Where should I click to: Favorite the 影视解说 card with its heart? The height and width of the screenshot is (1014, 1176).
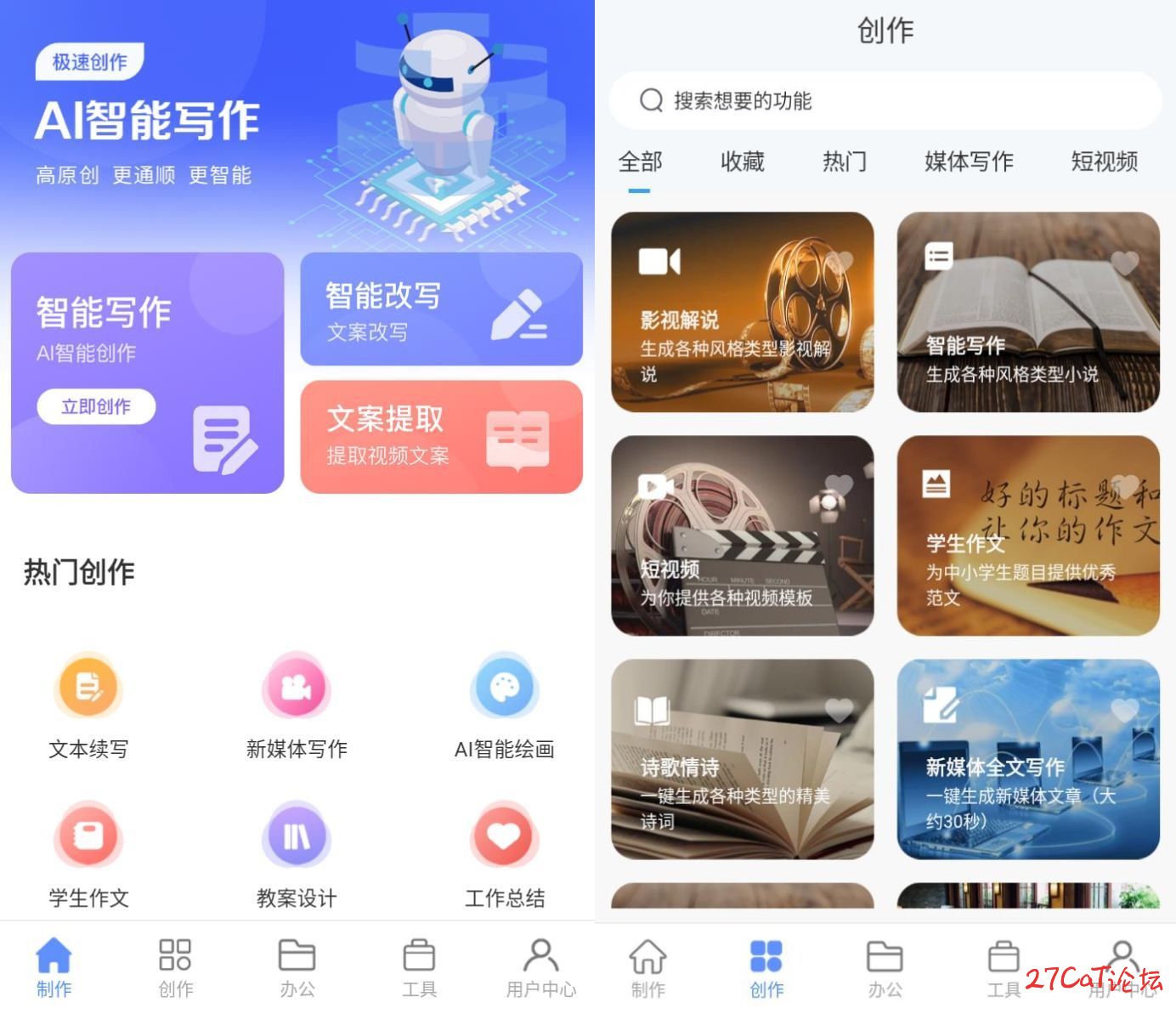pyautogui.click(x=840, y=263)
